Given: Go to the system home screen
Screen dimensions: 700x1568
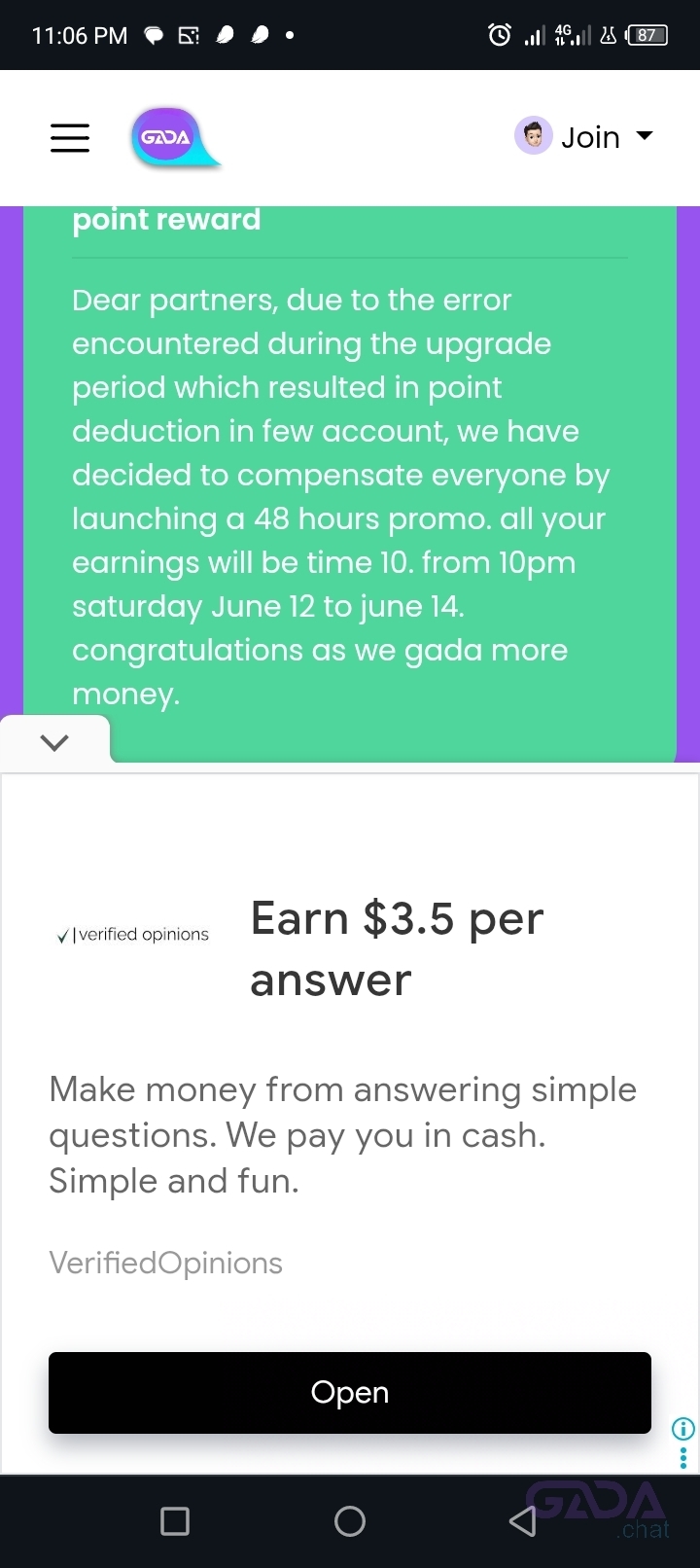Looking at the screenshot, I should click(x=350, y=1520).
